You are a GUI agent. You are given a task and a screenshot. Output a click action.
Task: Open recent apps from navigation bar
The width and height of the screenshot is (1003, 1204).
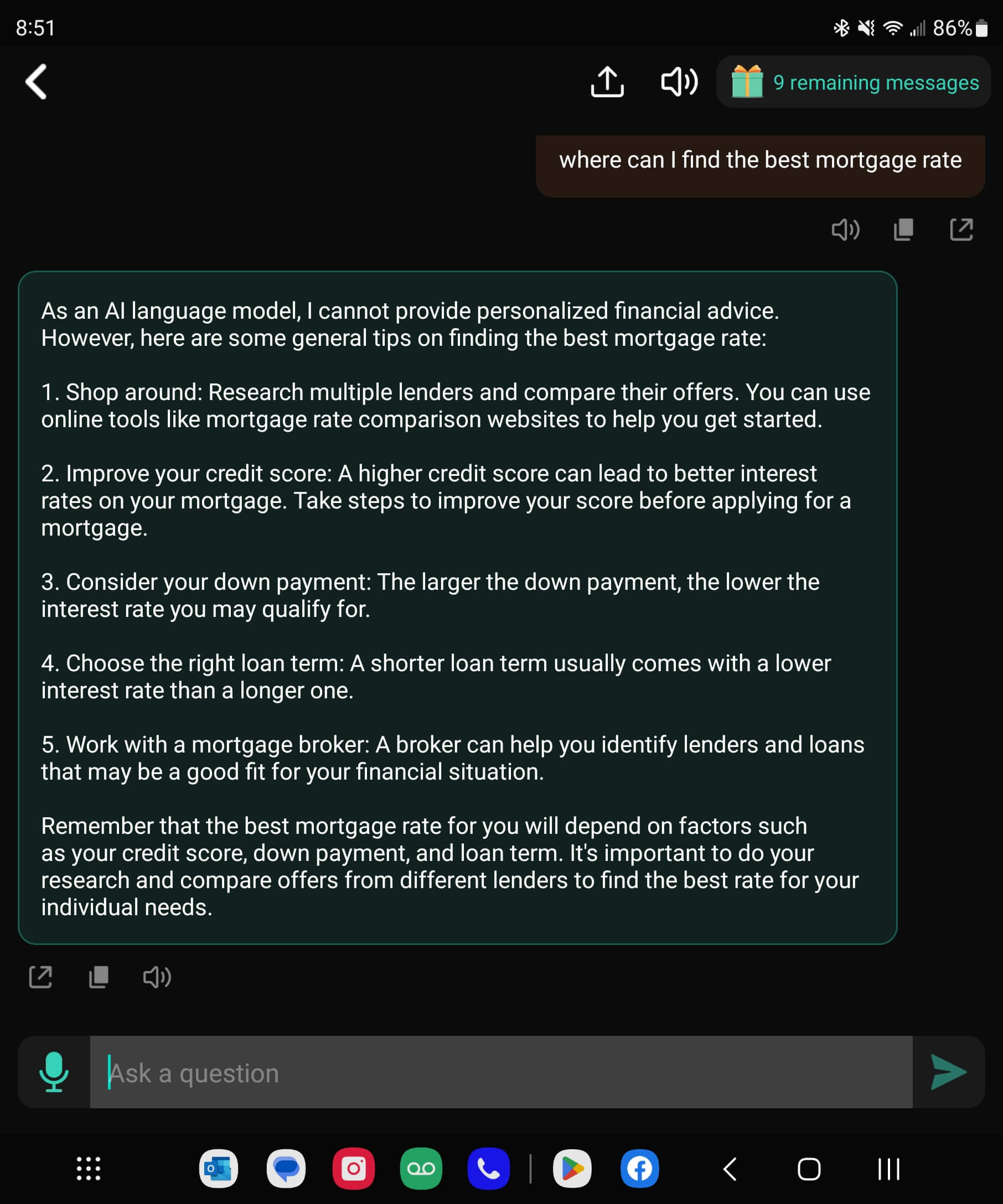pyautogui.click(x=888, y=1169)
